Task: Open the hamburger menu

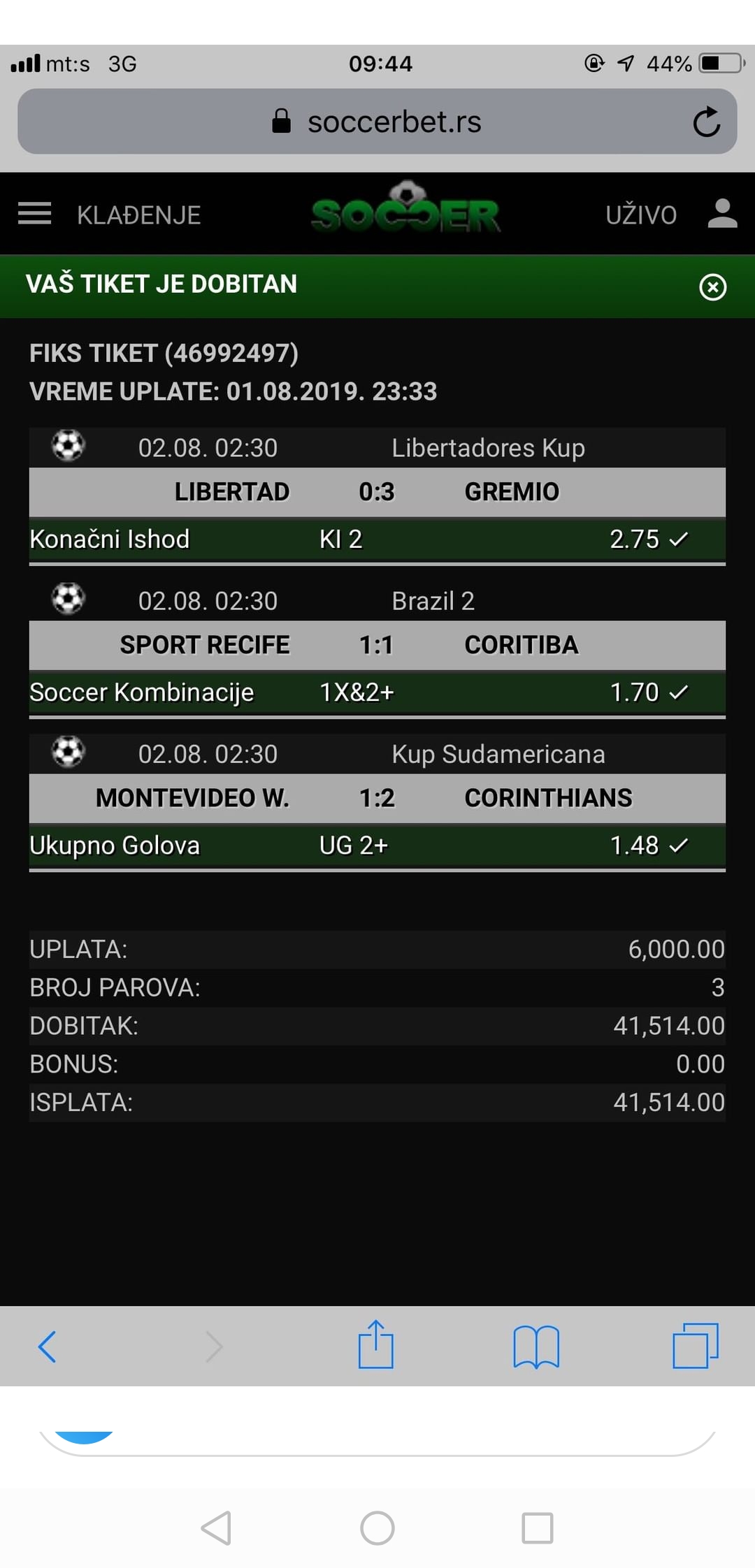Action: [x=34, y=214]
